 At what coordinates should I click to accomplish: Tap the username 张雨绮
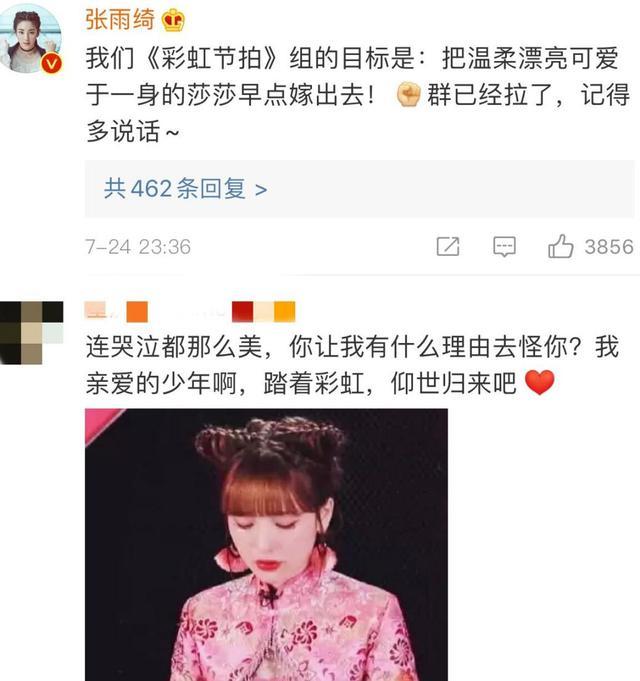pos(116,19)
